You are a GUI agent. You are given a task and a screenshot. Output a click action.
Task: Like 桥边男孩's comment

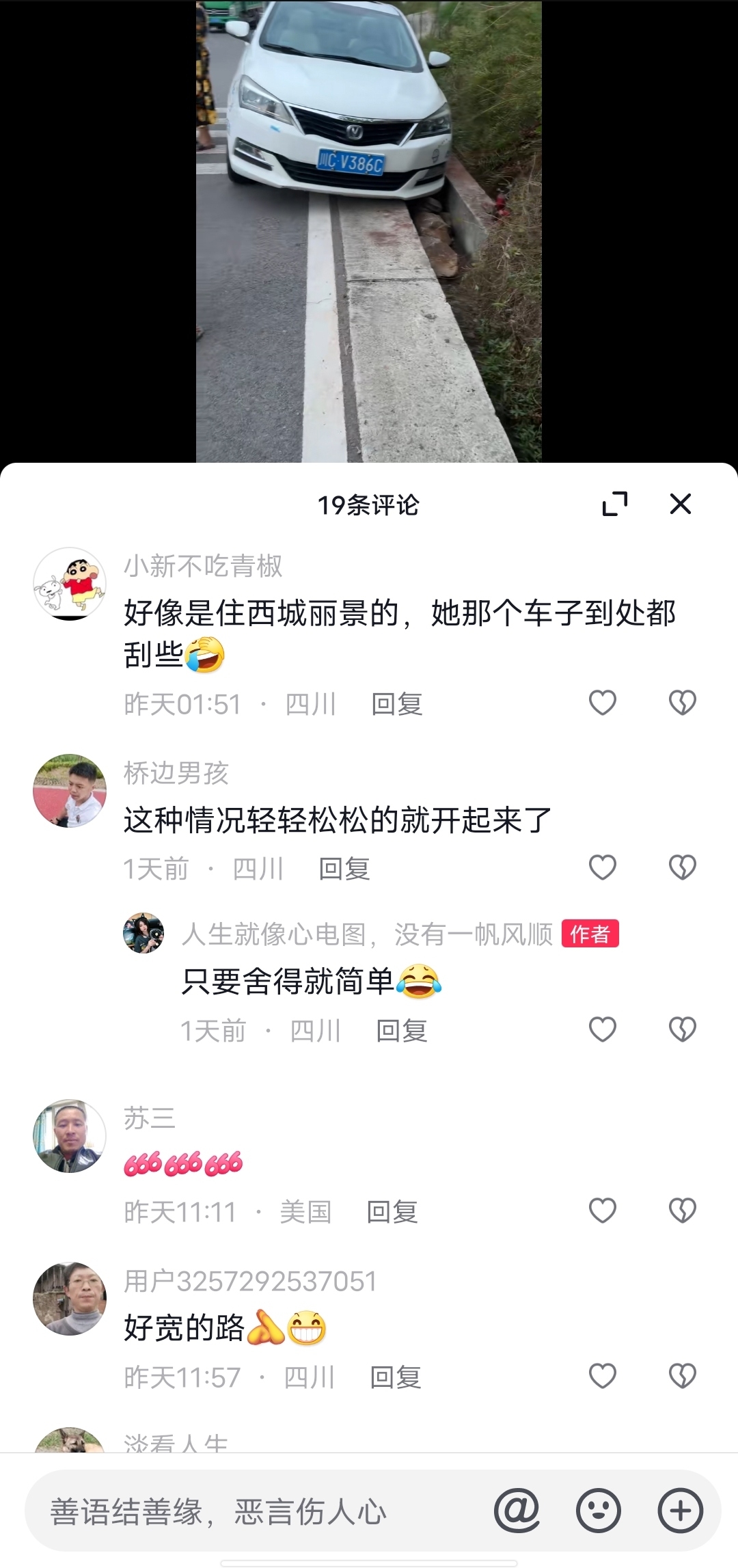point(603,867)
